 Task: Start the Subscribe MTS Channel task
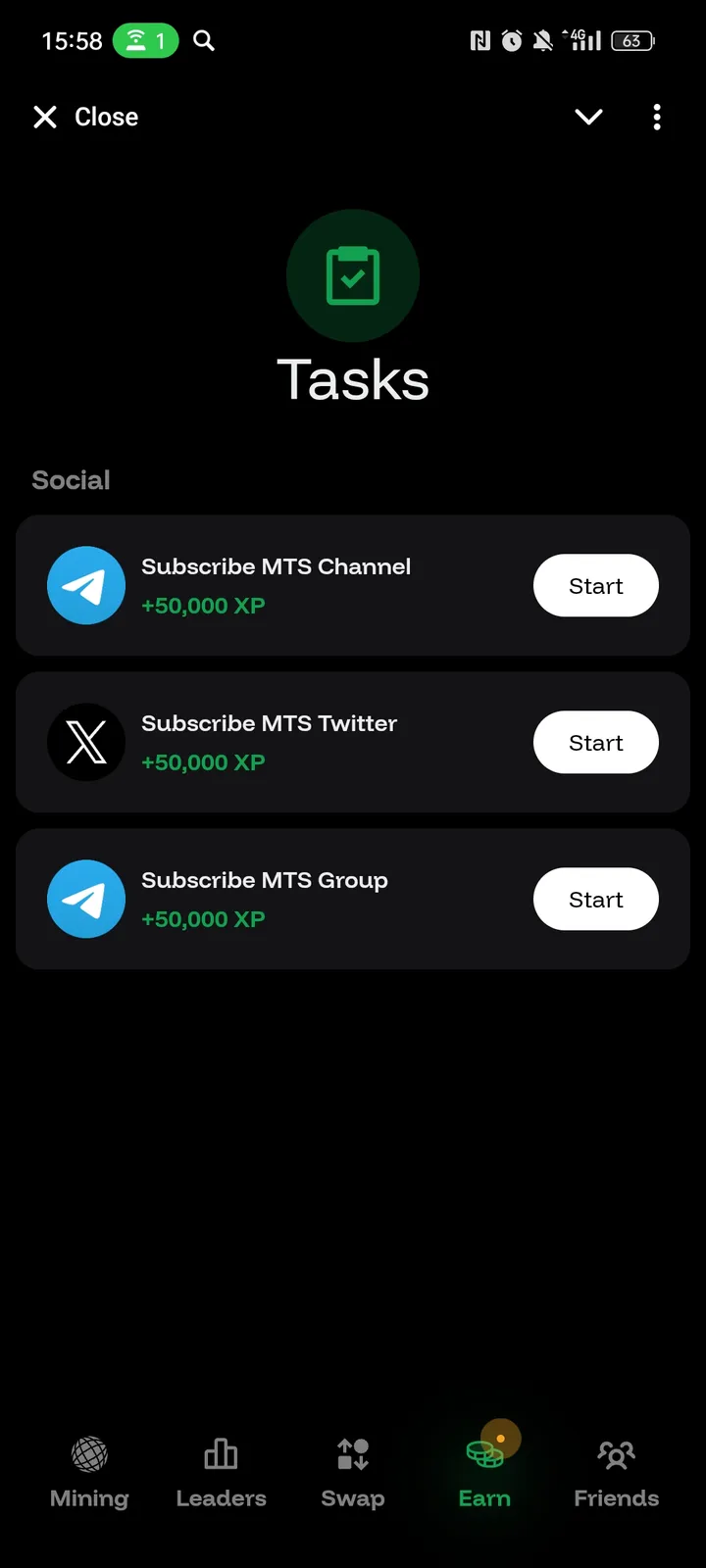point(595,585)
